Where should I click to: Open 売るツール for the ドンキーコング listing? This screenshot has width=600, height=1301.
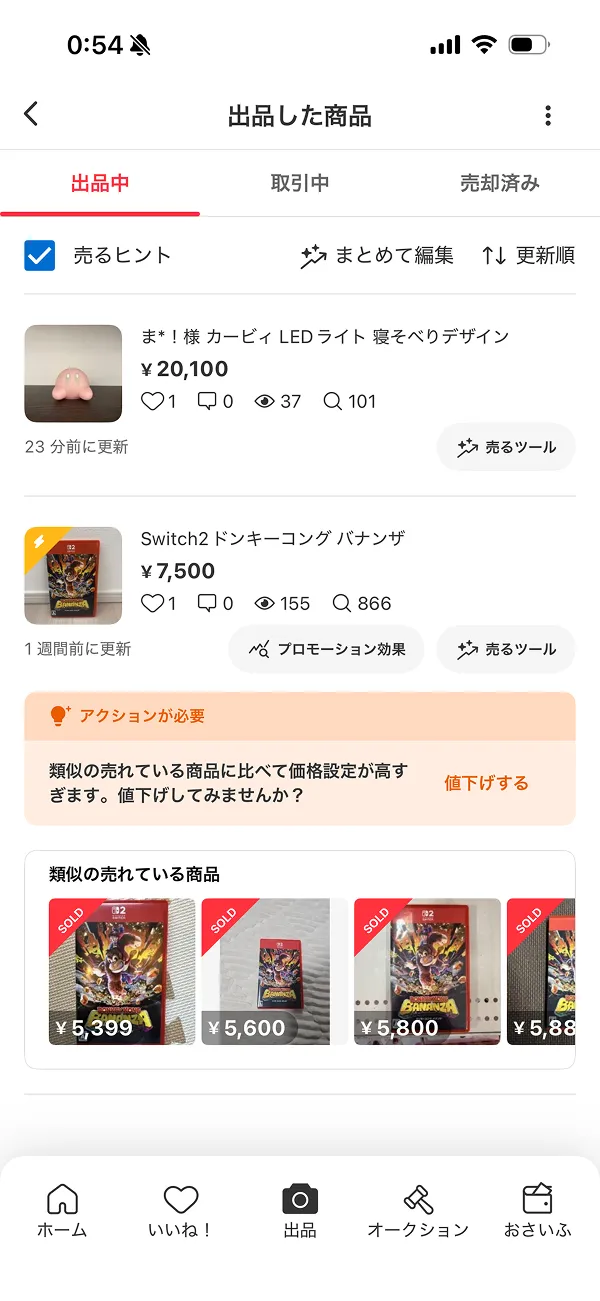[x=506, y=650]
